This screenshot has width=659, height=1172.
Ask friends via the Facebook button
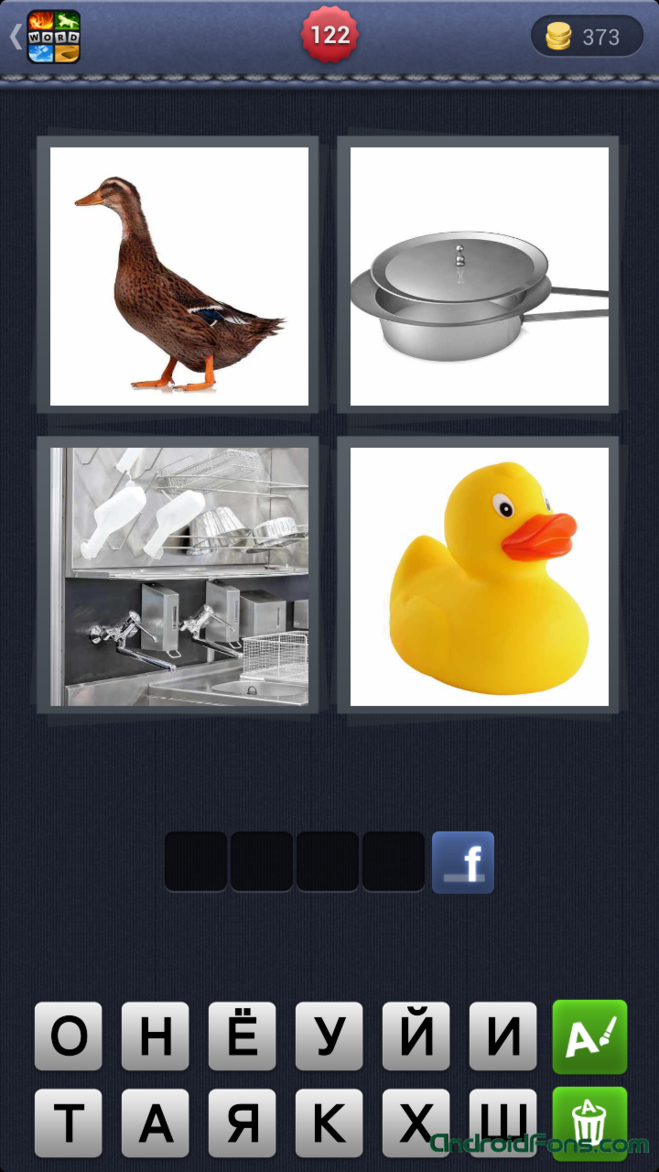tap(463, 862)
